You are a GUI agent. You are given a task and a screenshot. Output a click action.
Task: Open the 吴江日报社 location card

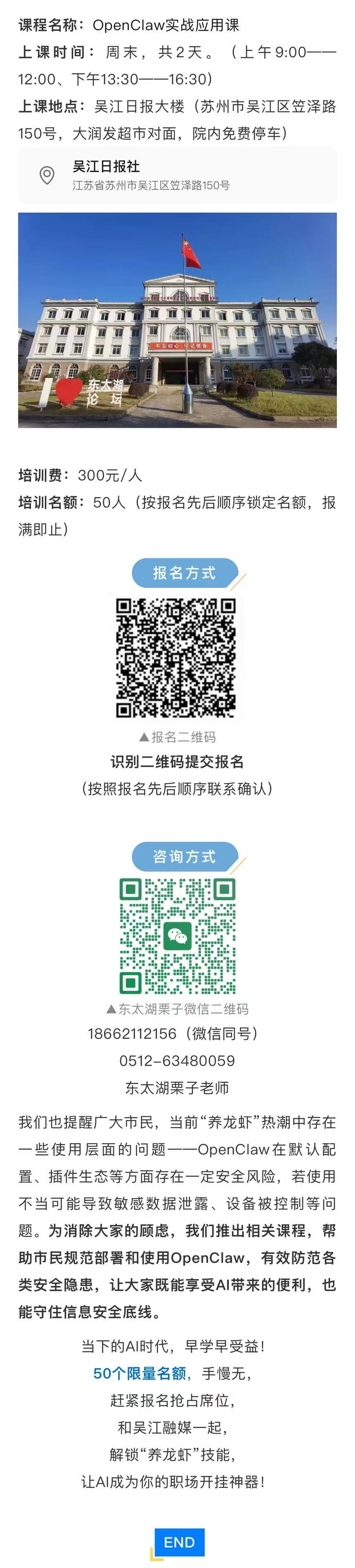click(177, 175)
